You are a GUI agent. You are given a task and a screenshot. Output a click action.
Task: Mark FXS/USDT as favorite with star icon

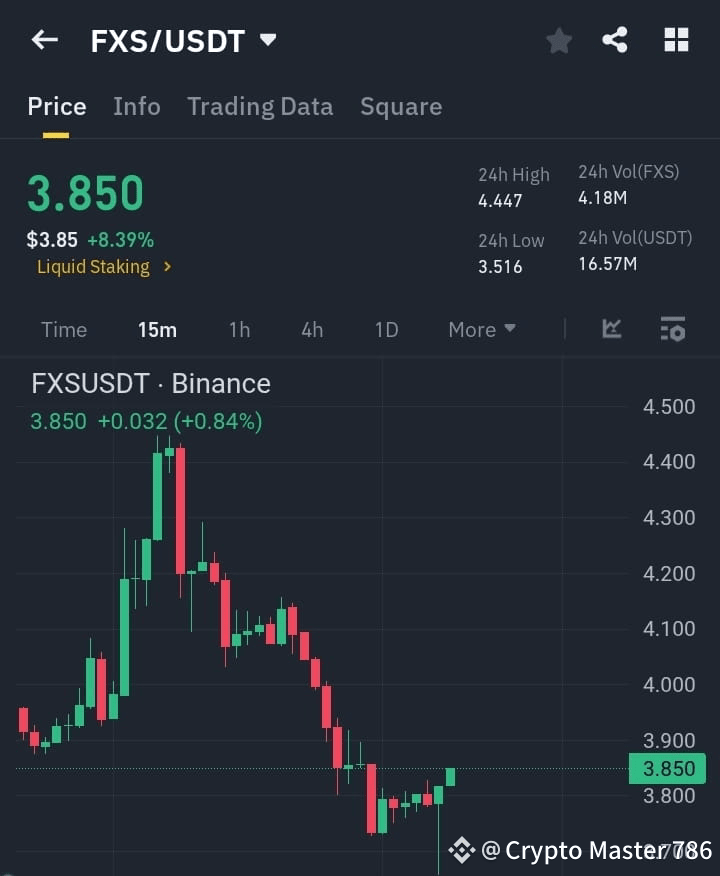(x=558, y=40)
